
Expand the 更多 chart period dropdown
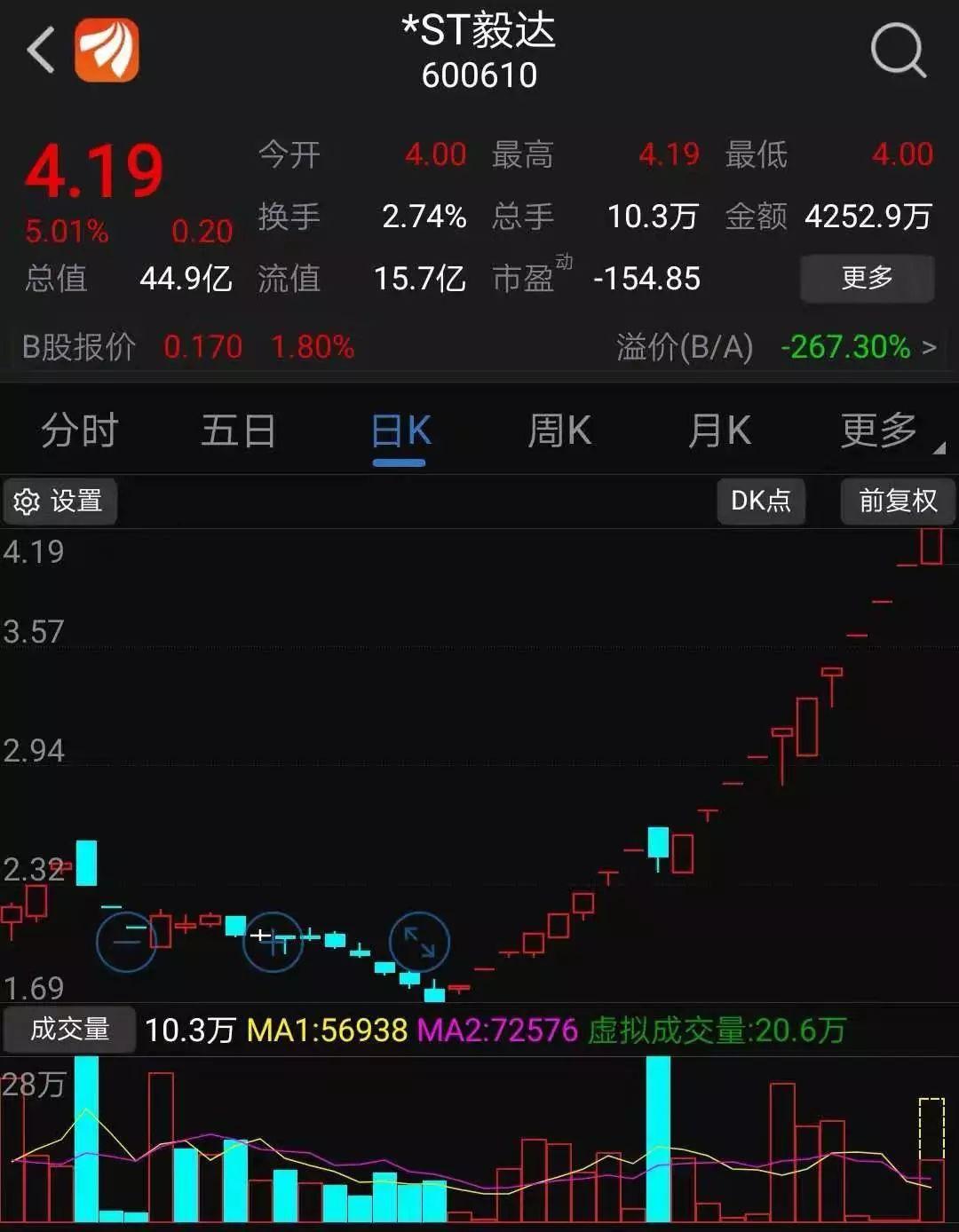pyautogui.click(x=880, y=431)
